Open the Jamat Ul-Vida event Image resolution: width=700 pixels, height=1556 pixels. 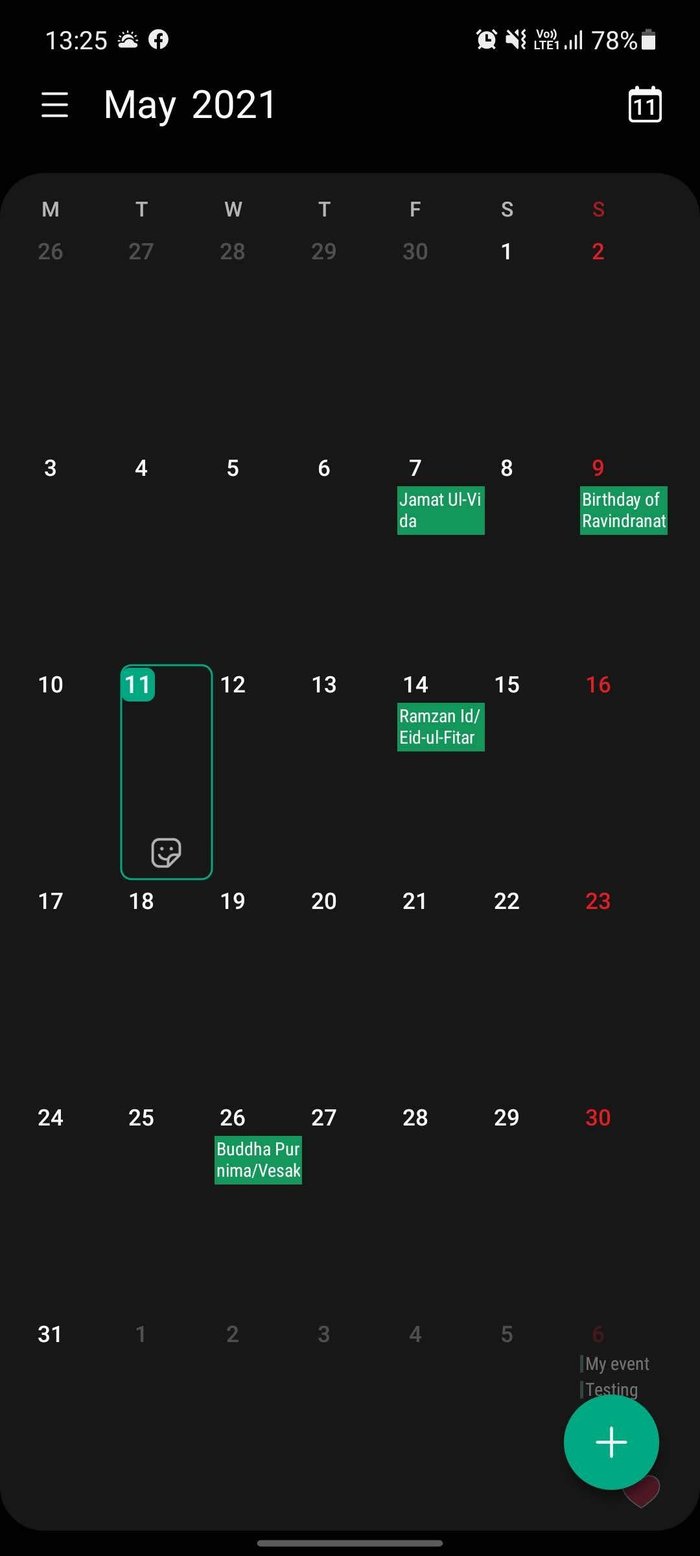pyautogui.click(x=441, y=510)
